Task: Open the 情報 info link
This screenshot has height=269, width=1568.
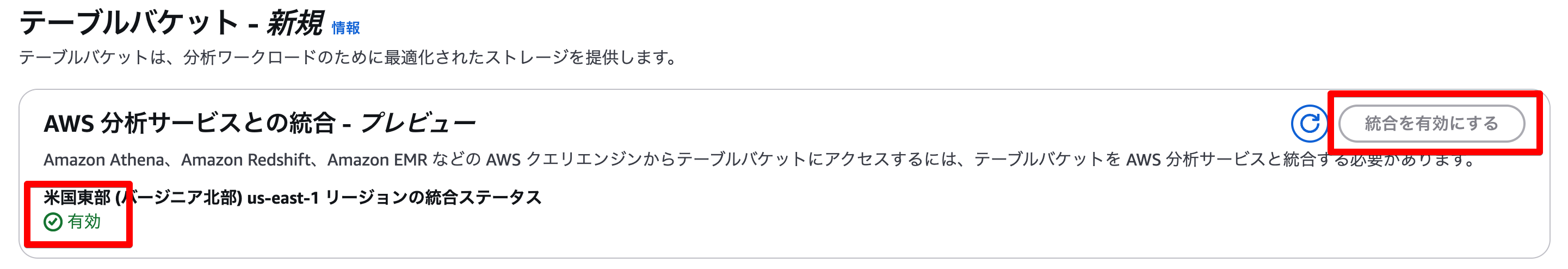Action: (x=345, y=28)
